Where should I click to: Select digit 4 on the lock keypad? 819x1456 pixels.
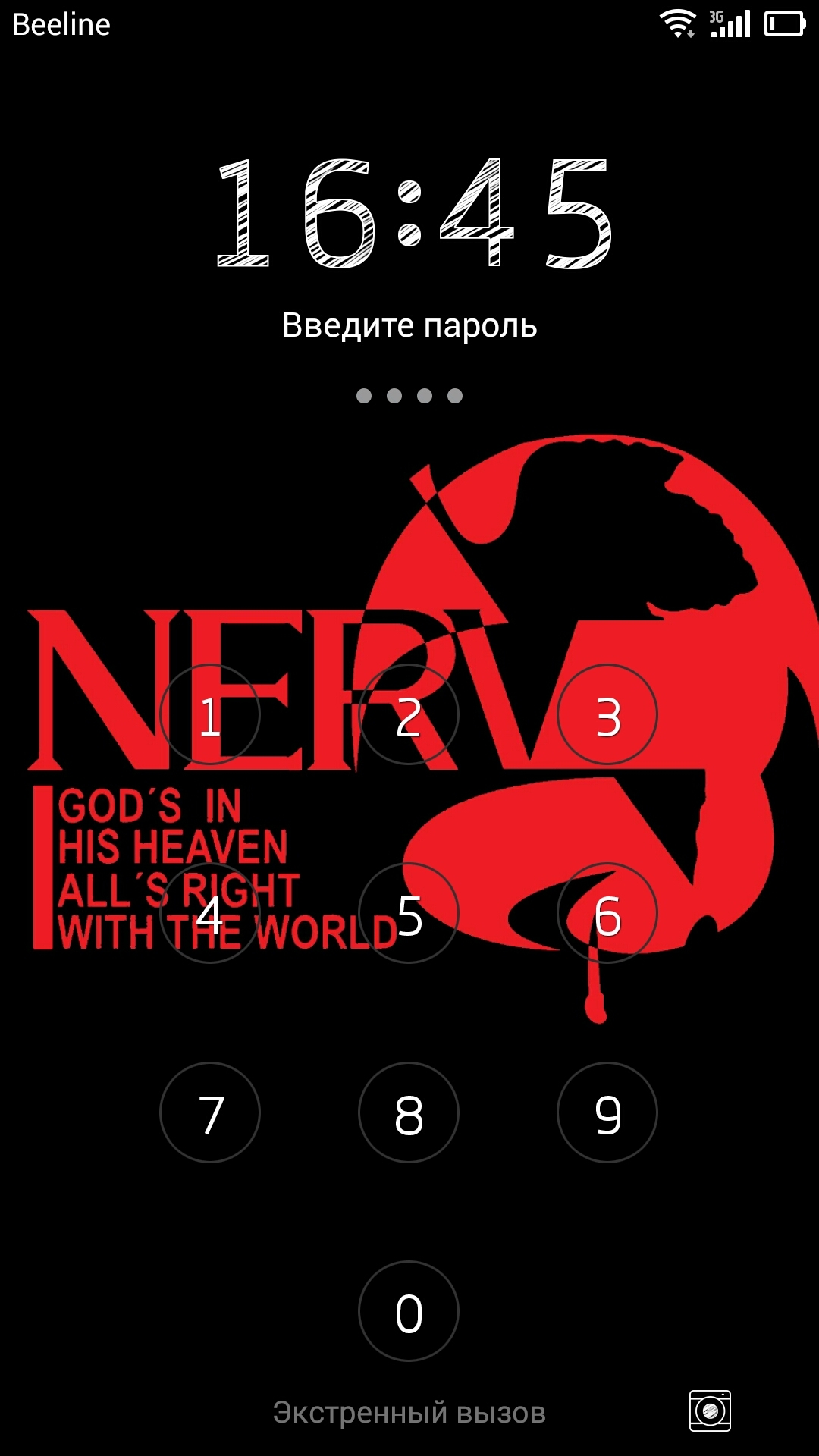(x=210, y=913)
